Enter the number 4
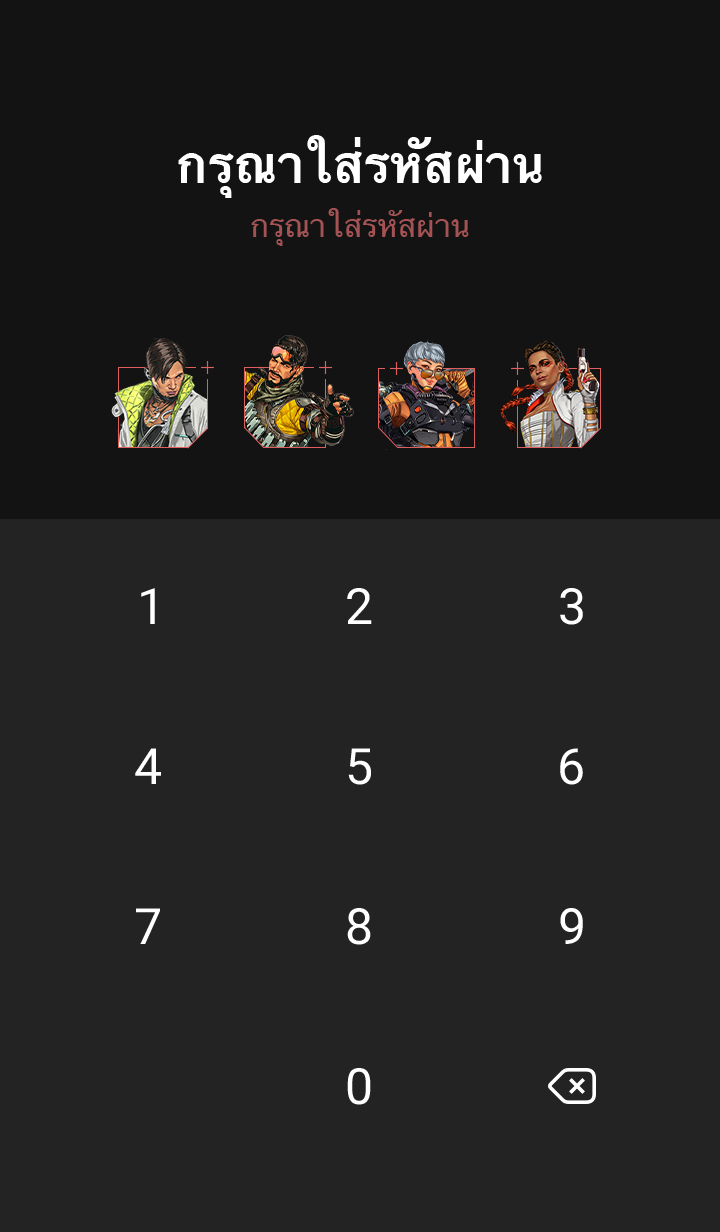 coord(149,767)
